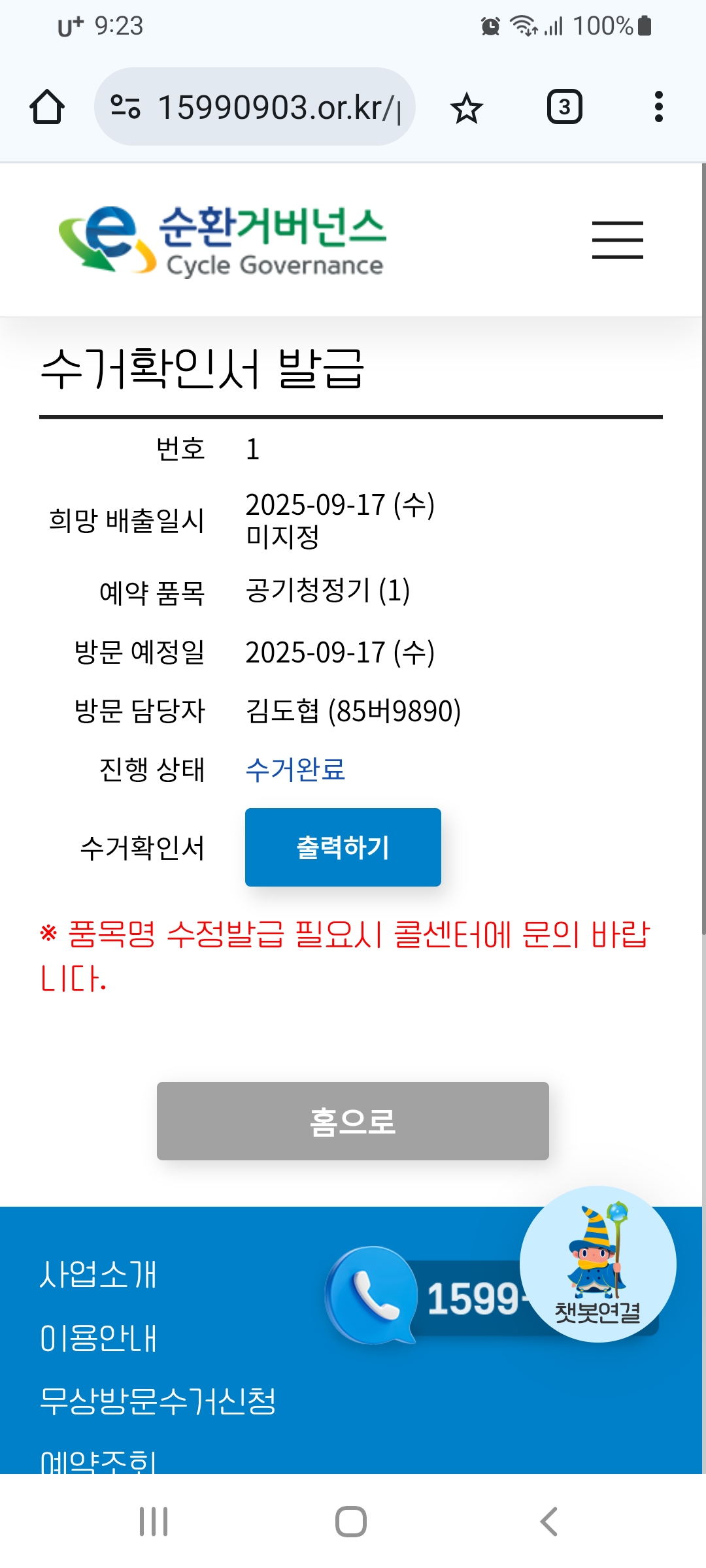This screenshot has height=1568, width=706.
Task: Tap the system back button
Action: coord(549,1522)
